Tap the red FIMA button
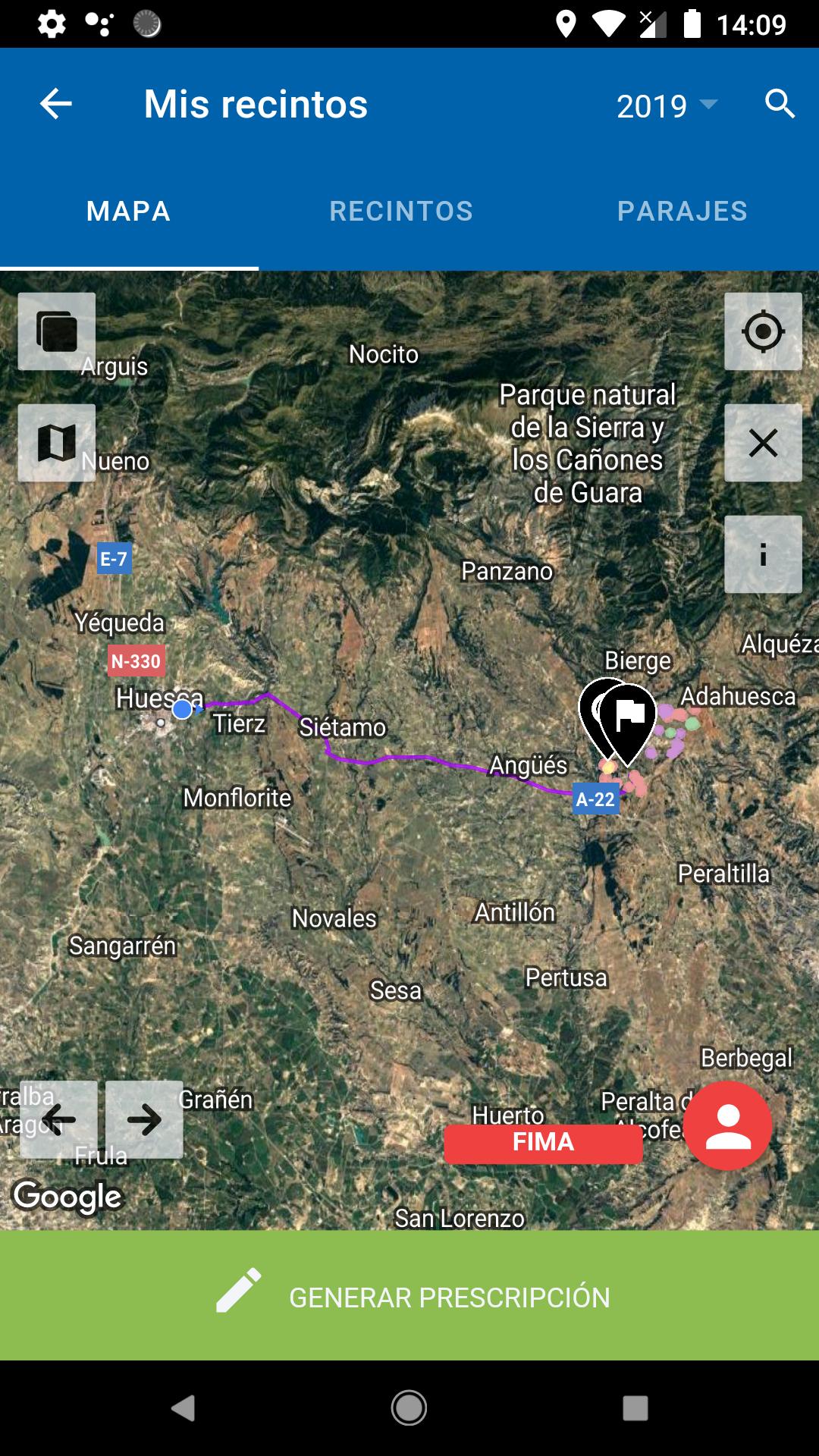The image size is (819, 1456). (543, 1144)
